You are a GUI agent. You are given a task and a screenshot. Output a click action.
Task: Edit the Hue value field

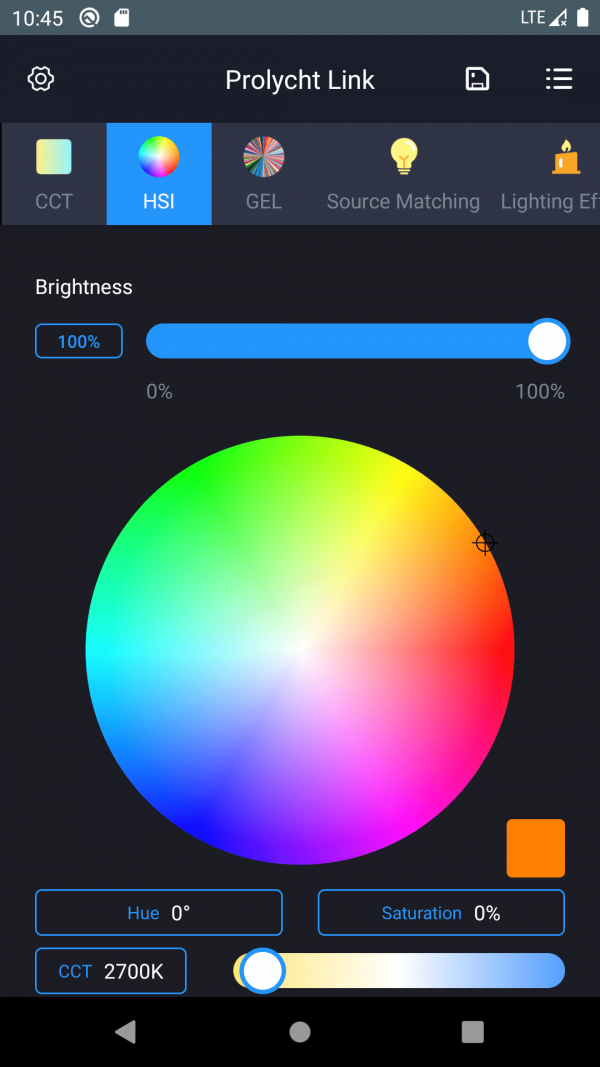coord(159,913)
